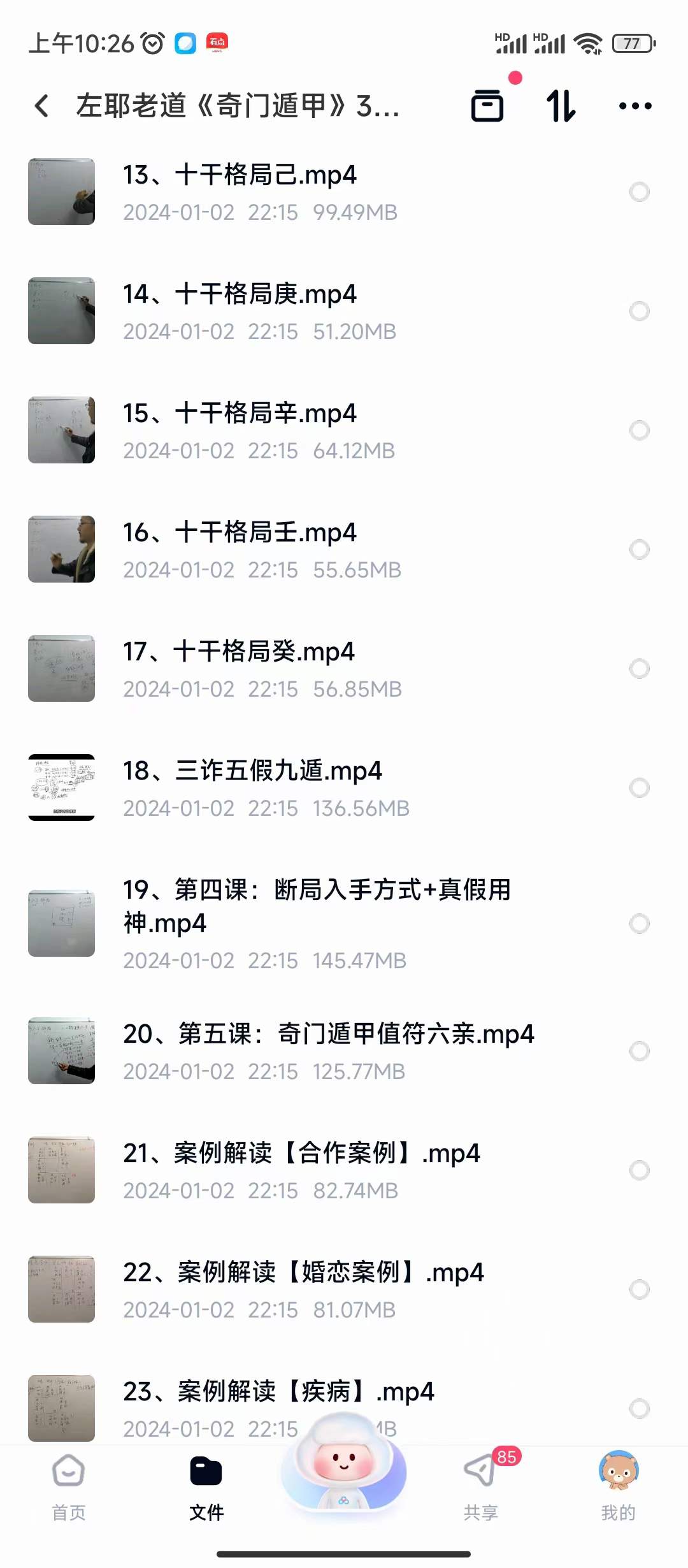Select the checkbox for 14、十干格局庚.mp4
Screen dimensions: 688x1568
point(639,311)
